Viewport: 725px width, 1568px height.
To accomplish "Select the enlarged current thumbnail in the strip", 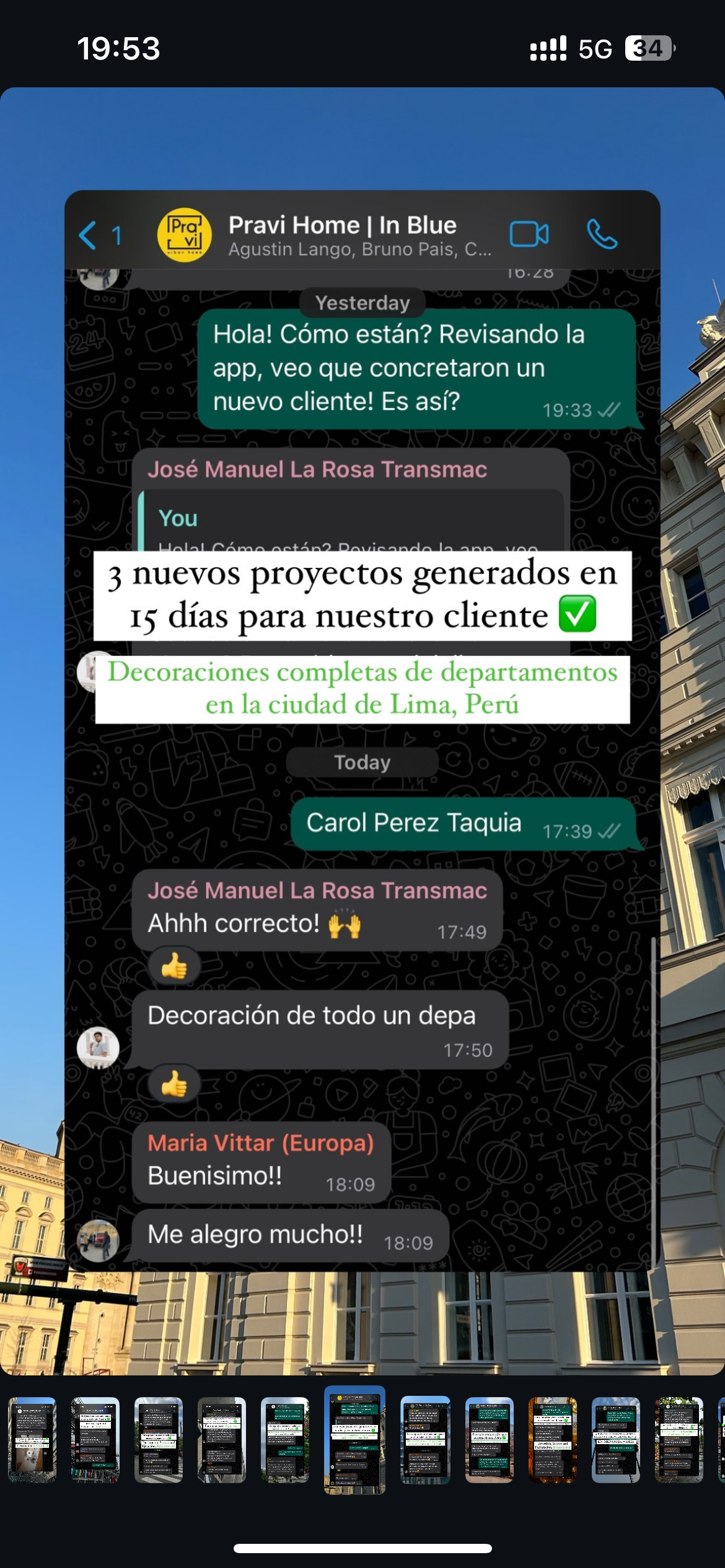I will pyautogui.click(x=354, y=1440).
